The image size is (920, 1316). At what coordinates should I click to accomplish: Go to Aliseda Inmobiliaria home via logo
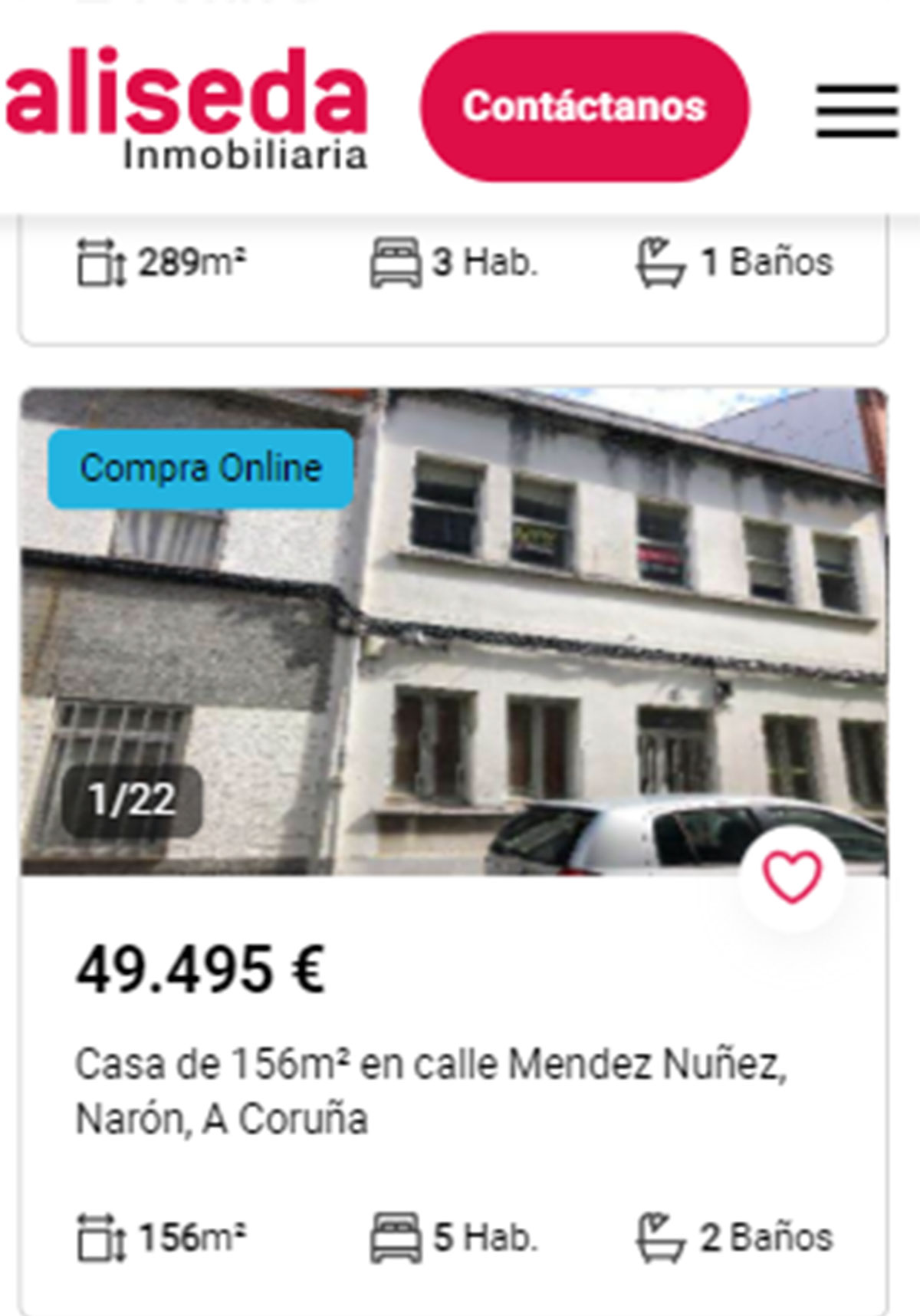(x=186, y=107)
